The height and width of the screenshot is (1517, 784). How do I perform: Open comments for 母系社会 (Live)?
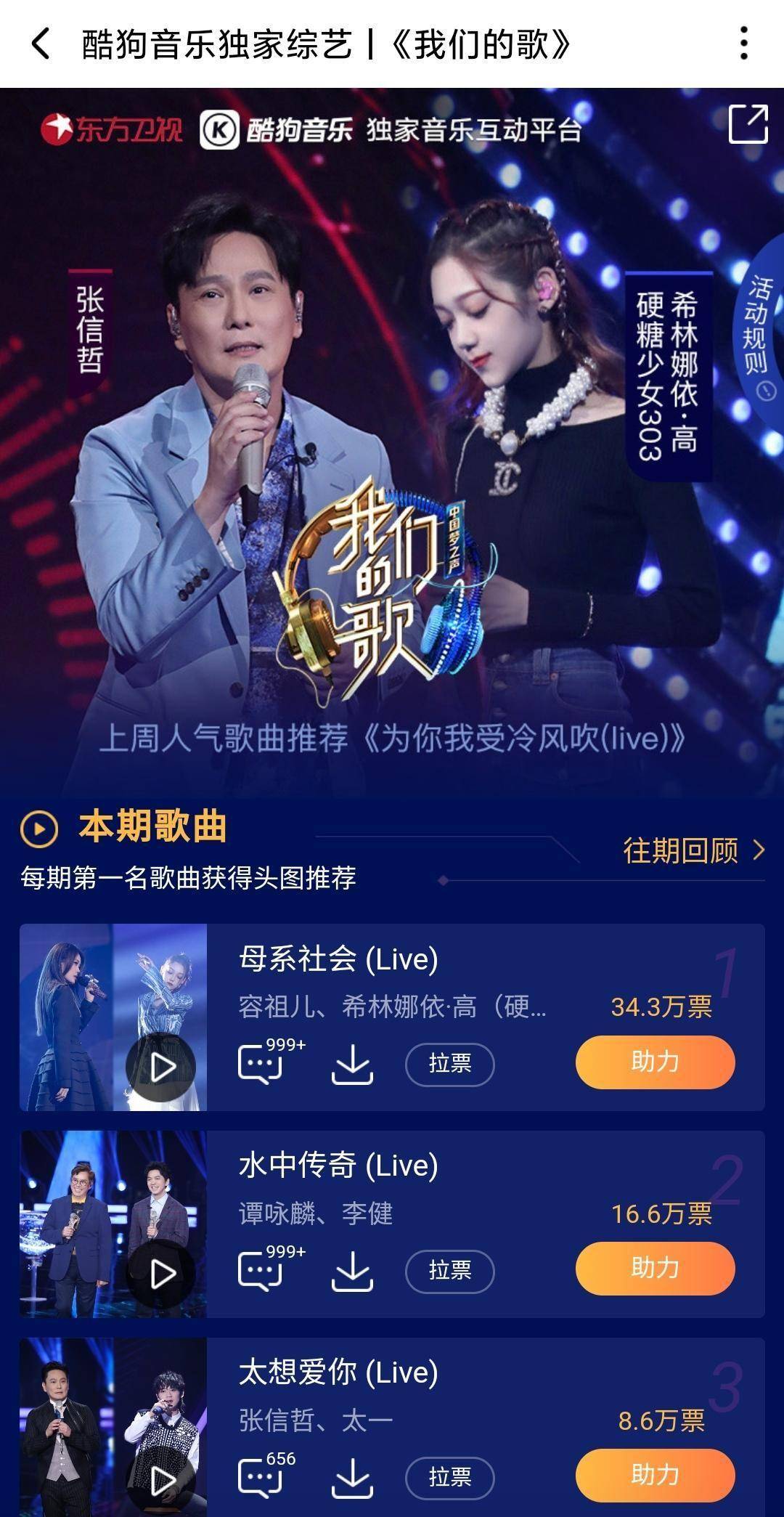point(270,1061)
